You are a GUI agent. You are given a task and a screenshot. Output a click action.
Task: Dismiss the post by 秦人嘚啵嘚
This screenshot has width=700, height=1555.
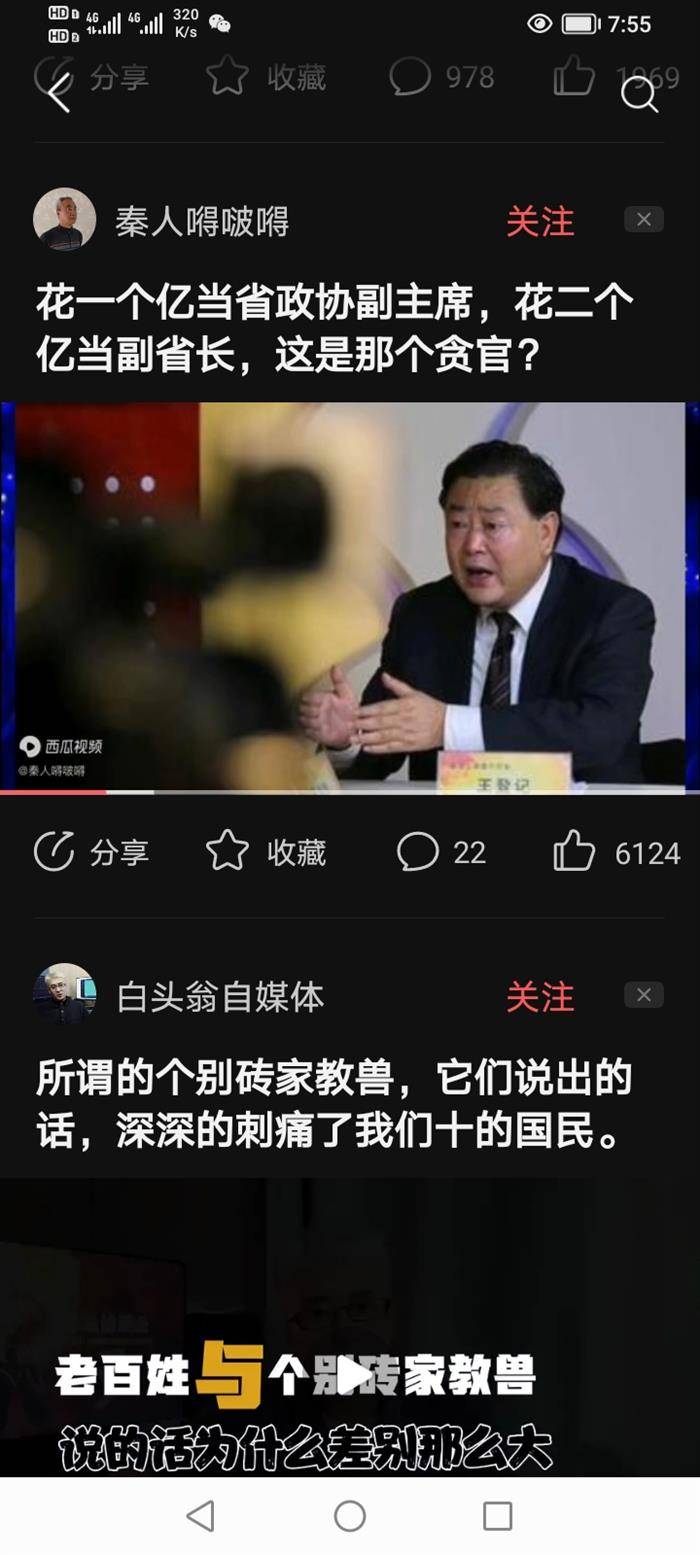click(x=643, y=220)
